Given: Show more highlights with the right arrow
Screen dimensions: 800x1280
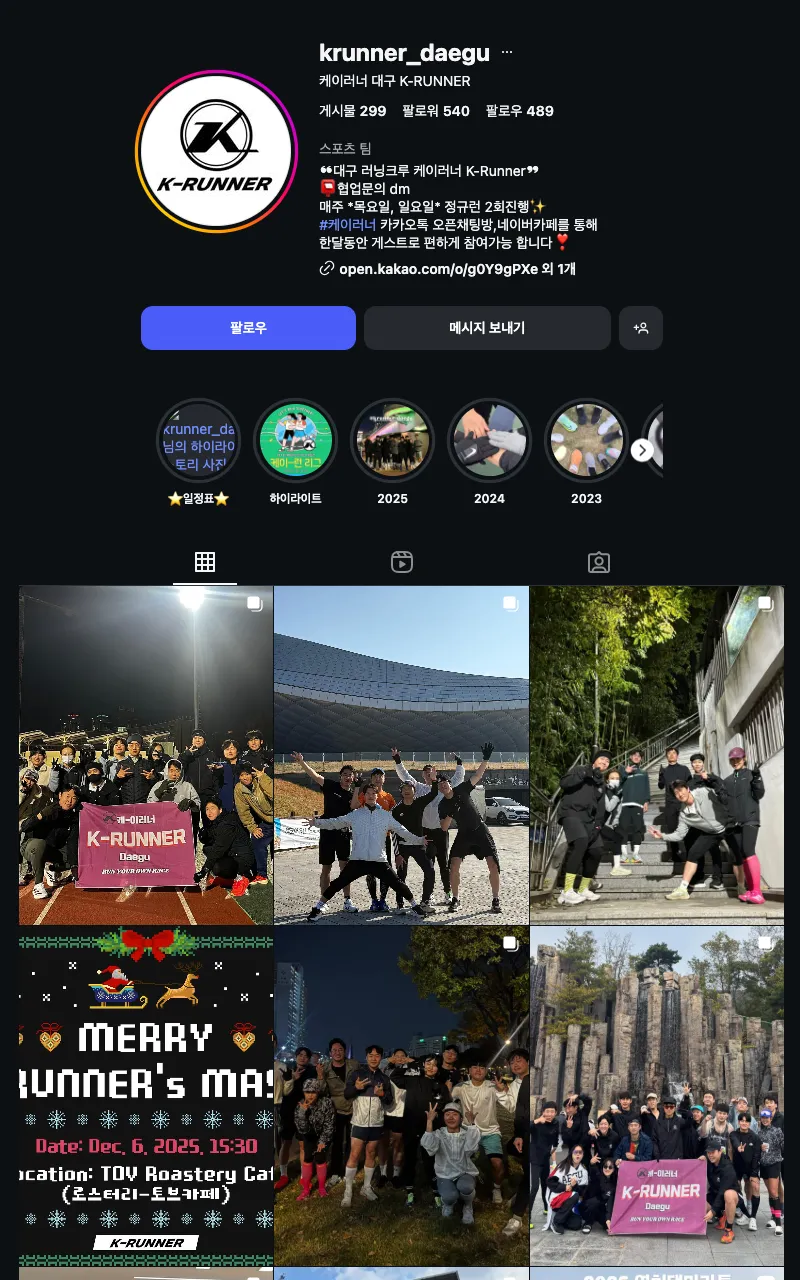Looking at the screenshot, I should pyautogui.click(x=643, y=450).
